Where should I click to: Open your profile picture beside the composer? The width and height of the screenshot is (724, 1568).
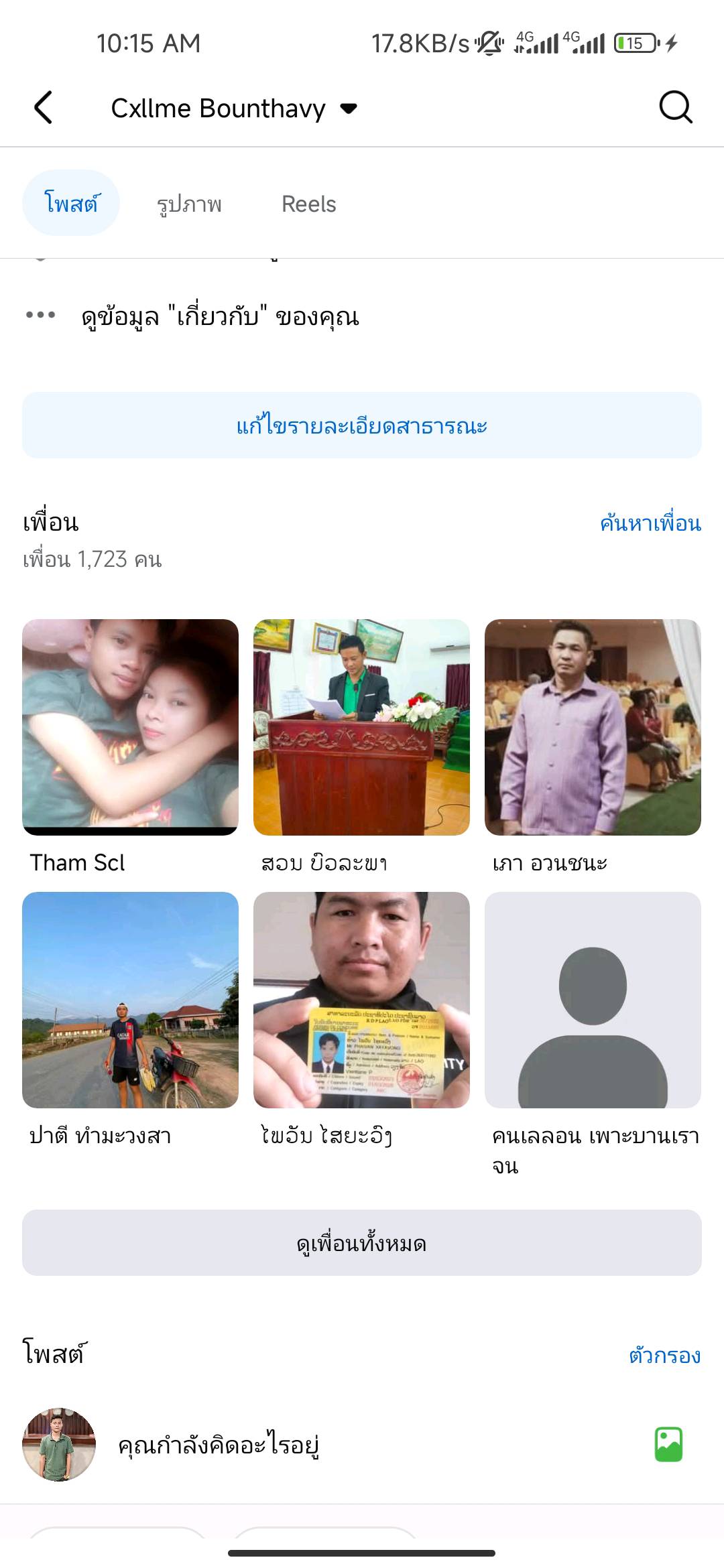[59, 1445]
